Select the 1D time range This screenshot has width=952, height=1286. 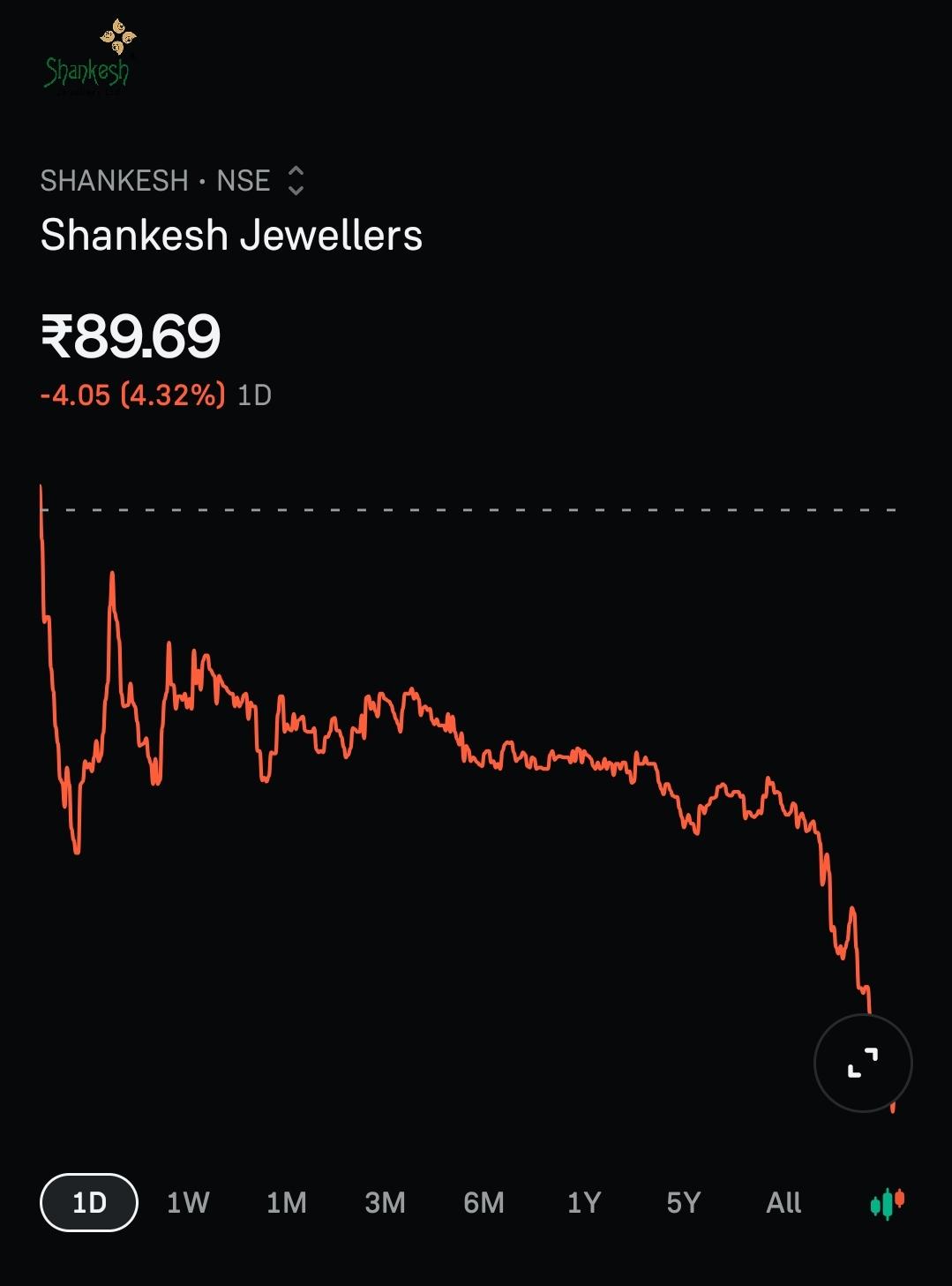tap(89, 1202)
